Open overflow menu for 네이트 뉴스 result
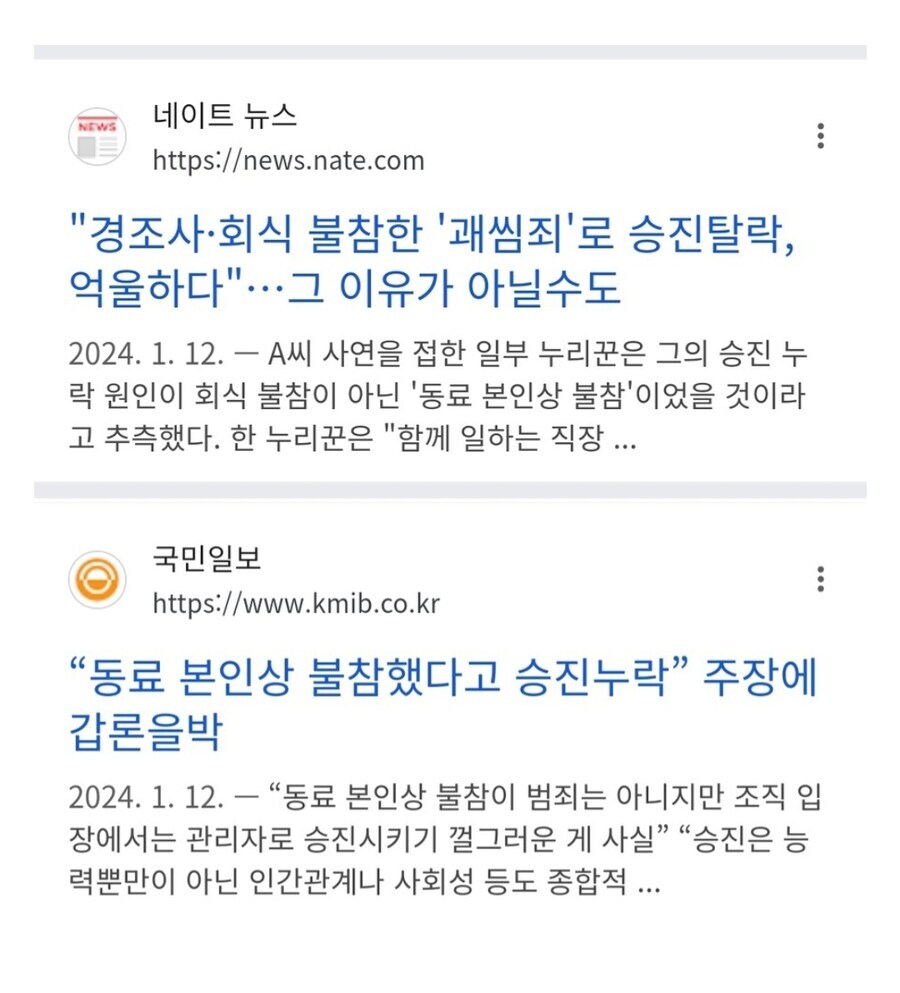 pyautogui.click(x=820, y=136)
